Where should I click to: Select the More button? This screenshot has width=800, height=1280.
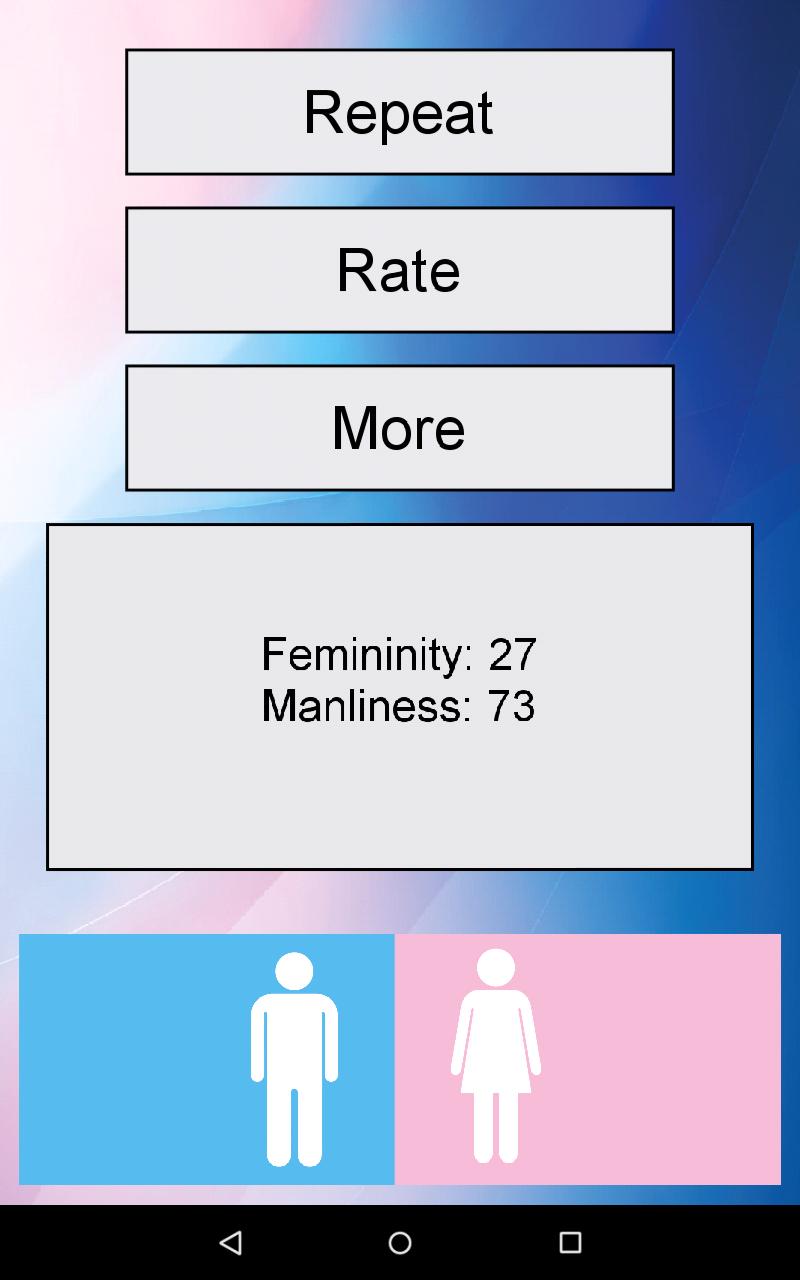pos(399,428)
